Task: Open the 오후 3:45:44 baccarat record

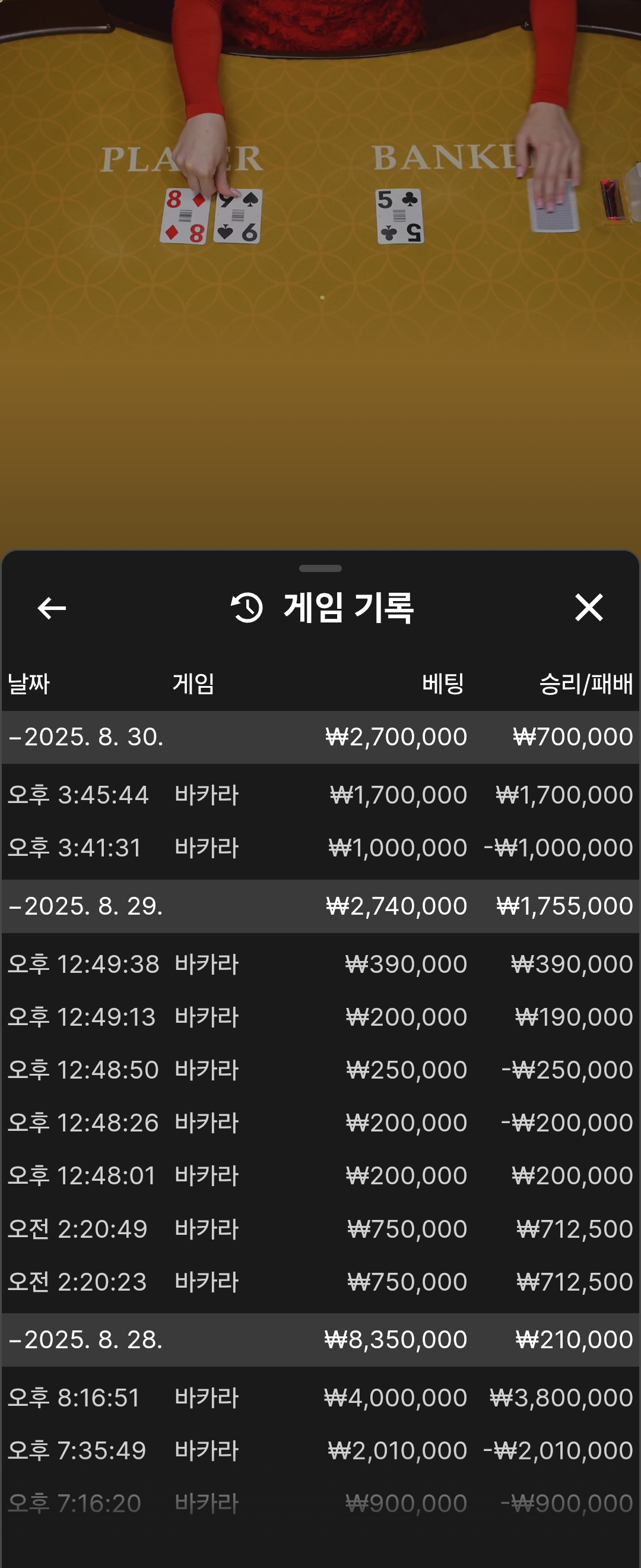Action: click(320, 795)
